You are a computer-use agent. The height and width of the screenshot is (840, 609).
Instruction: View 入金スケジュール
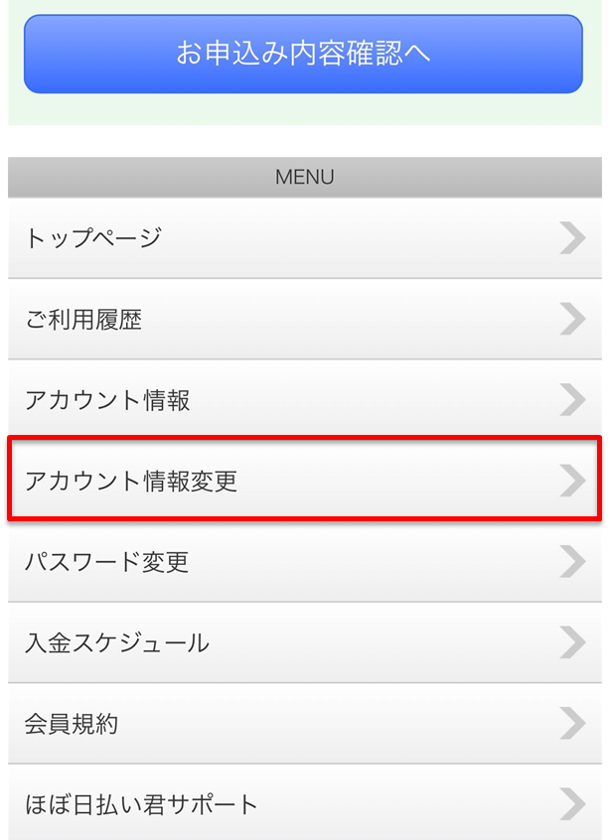[x=304, y=643]
